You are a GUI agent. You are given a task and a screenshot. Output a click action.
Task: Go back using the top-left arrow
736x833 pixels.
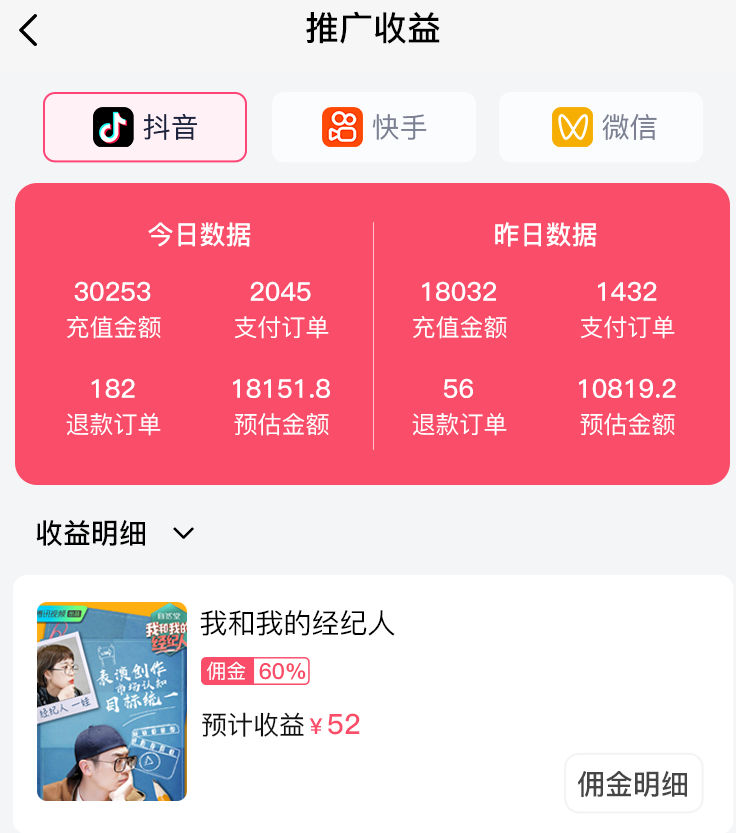(28, 30)
